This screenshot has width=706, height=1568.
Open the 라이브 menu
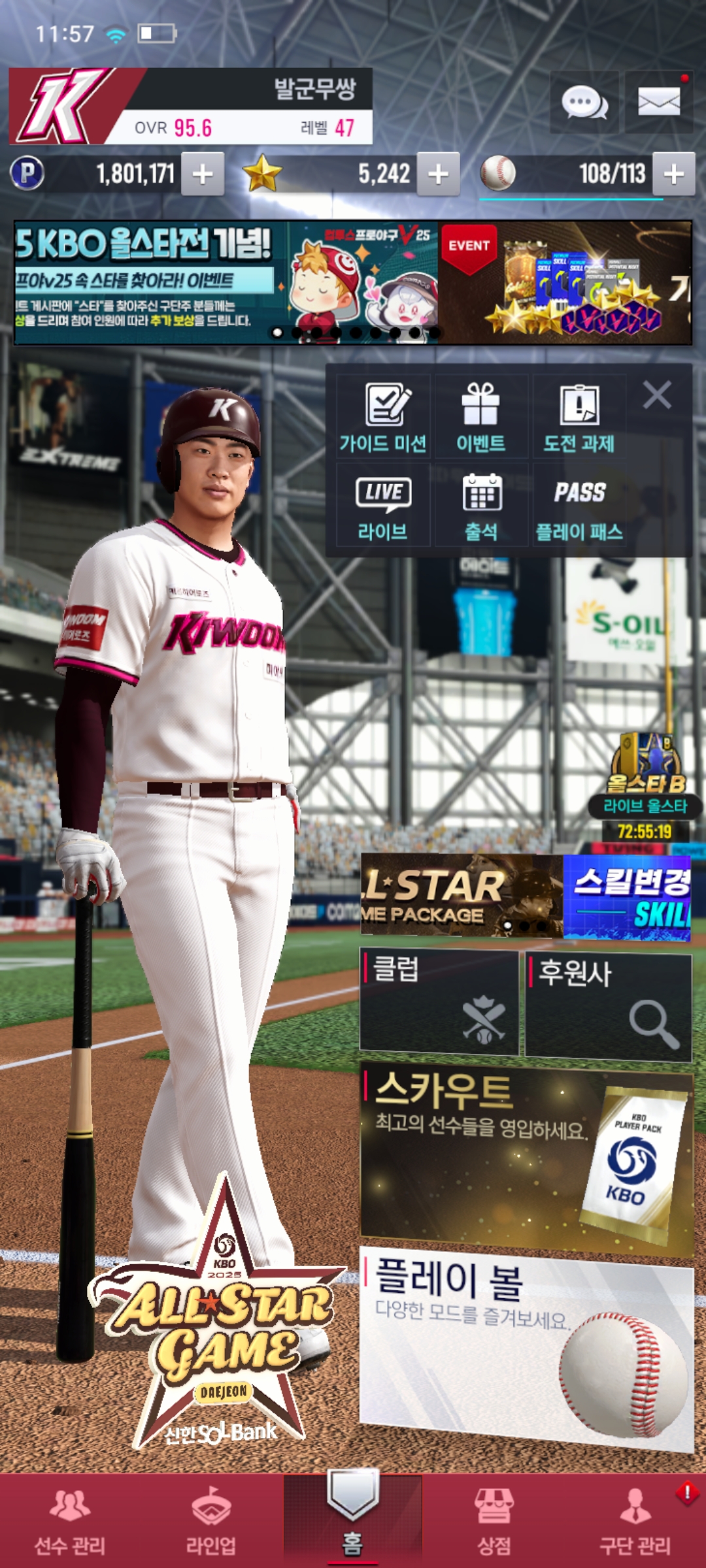point(383,508)
